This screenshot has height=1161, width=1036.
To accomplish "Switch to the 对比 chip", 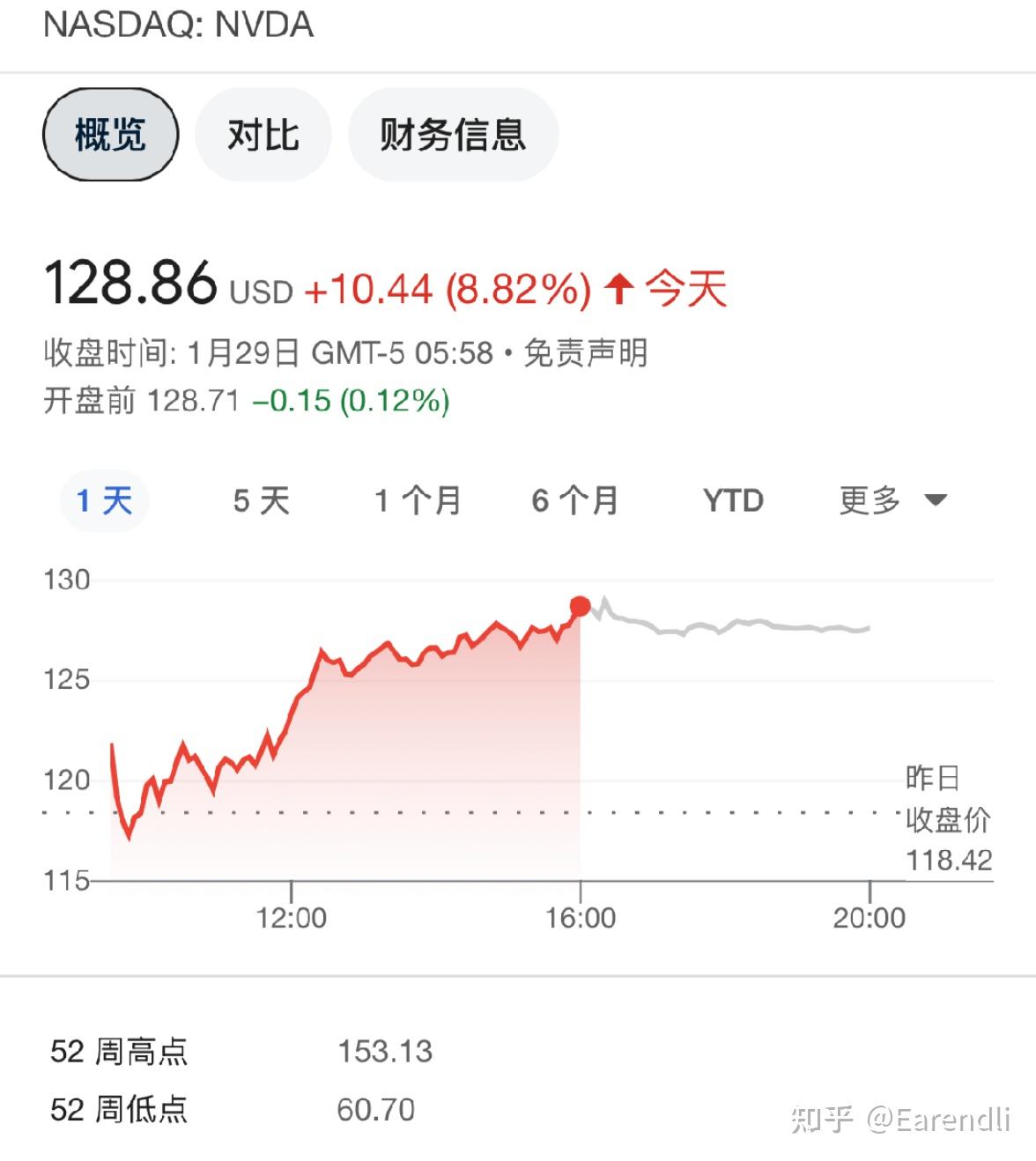I will (263, 135).
